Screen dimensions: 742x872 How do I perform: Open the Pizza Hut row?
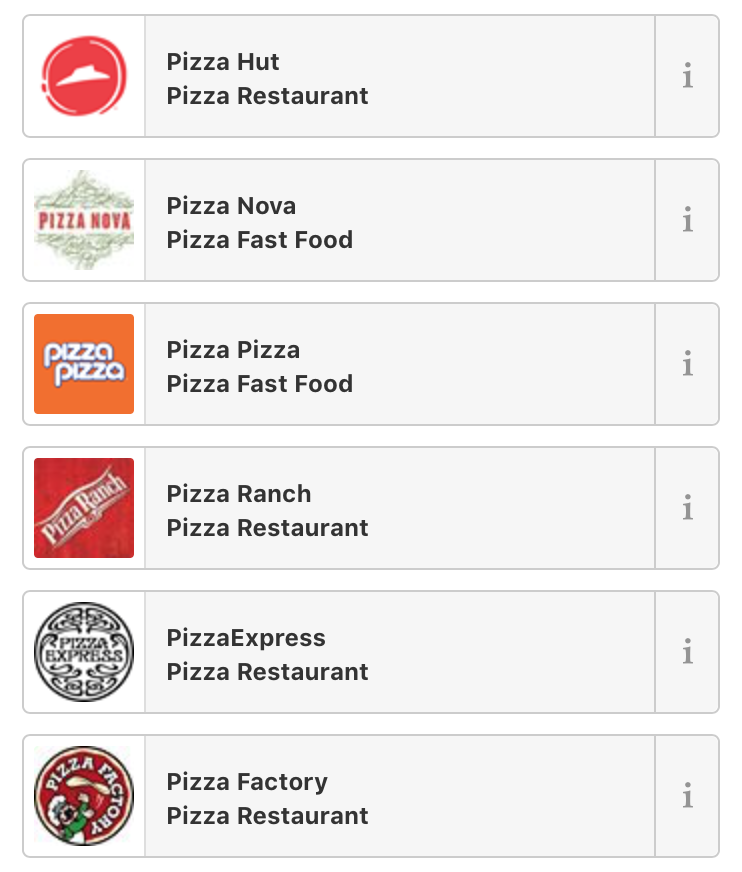click(400, 78)
